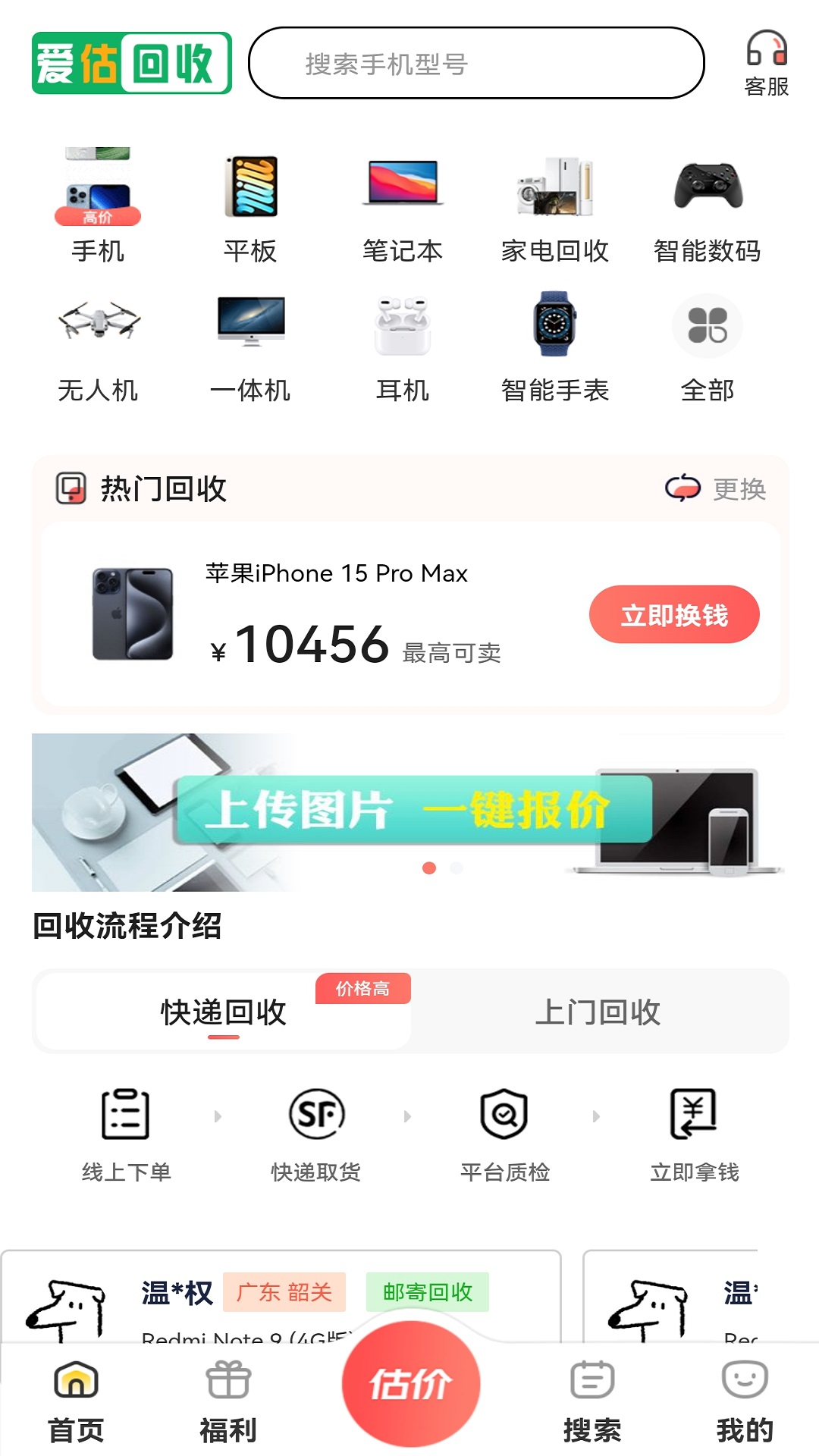Tap 立即换钱 for iPhone 15 Pro Max
This screenshot has width=819, height=1456.
point(674,614)
